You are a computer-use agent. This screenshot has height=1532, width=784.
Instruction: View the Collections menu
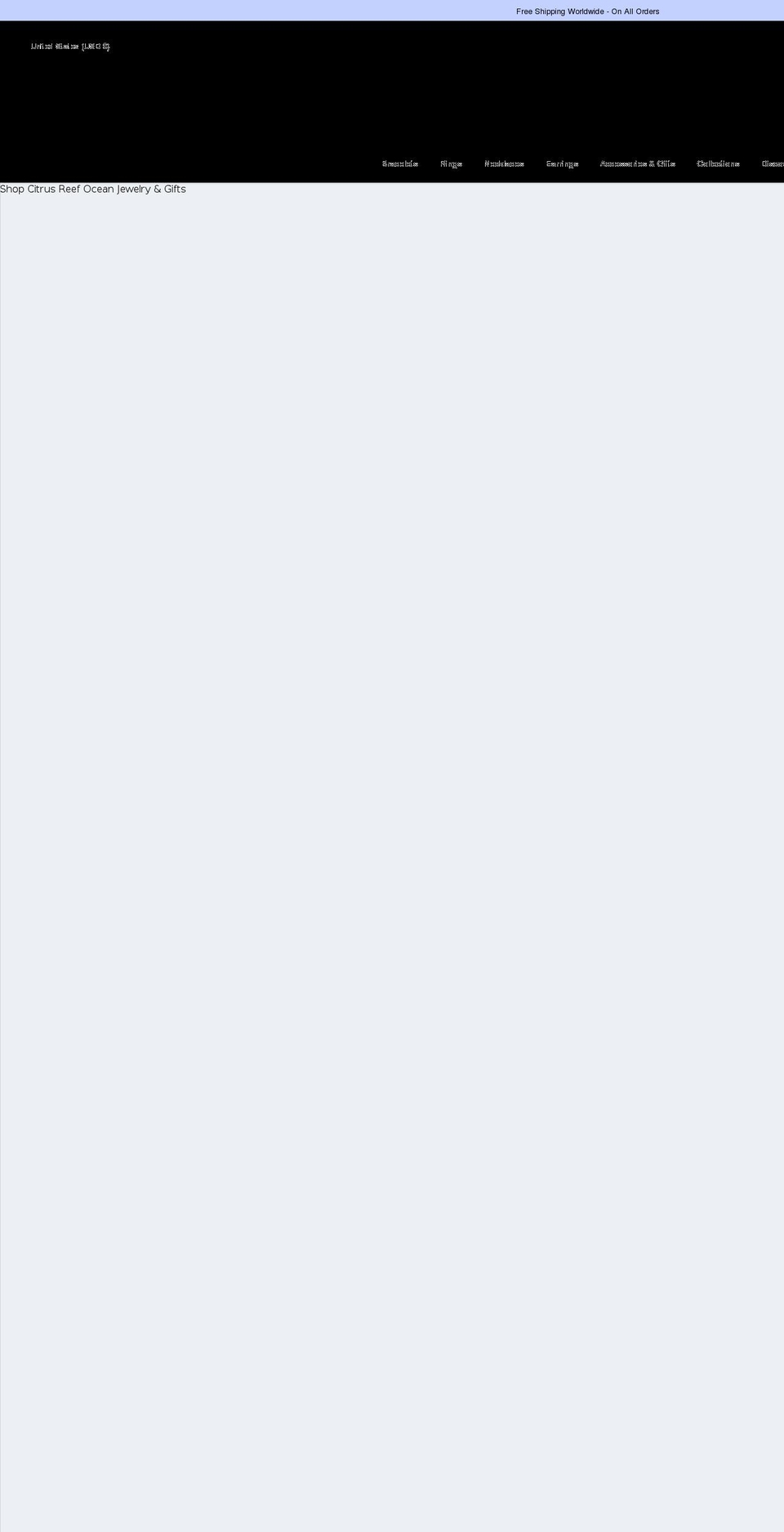719,164
